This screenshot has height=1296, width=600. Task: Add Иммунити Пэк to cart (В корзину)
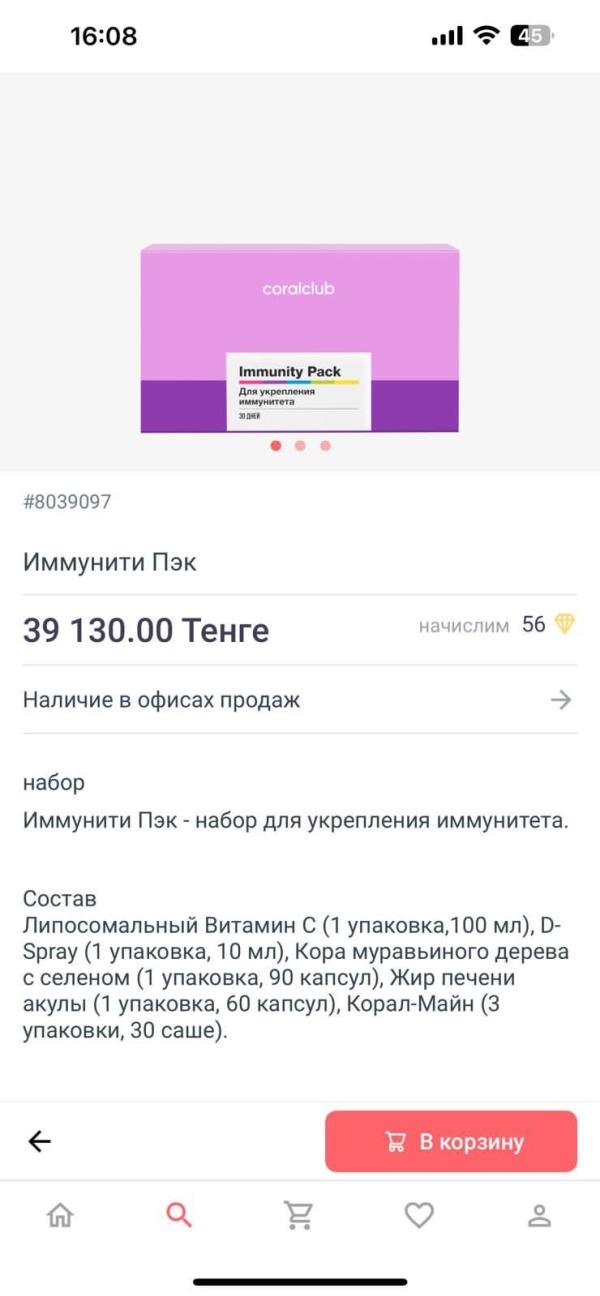[451, 1141]
